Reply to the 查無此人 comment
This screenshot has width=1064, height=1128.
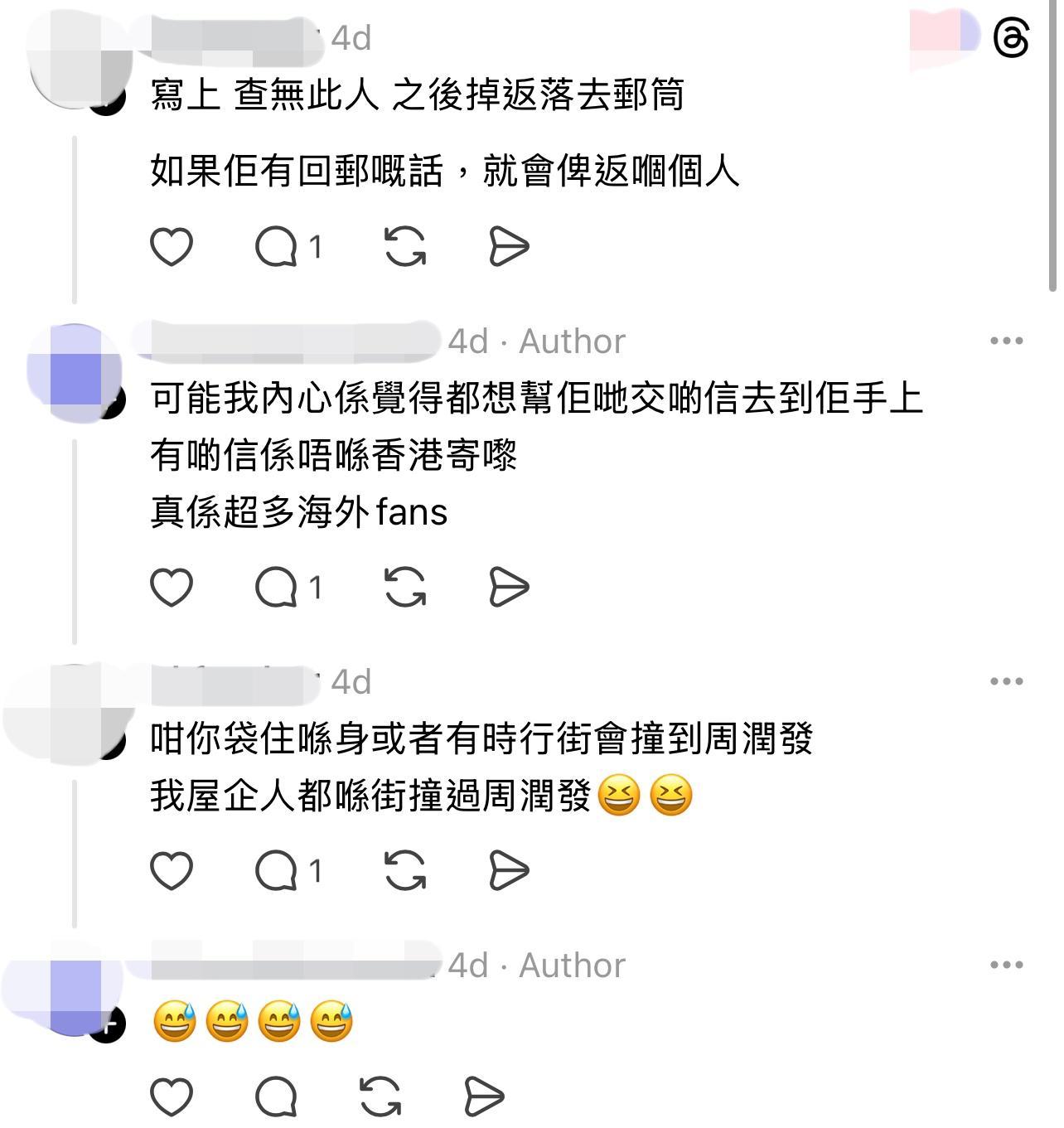[x=277, y=247]
